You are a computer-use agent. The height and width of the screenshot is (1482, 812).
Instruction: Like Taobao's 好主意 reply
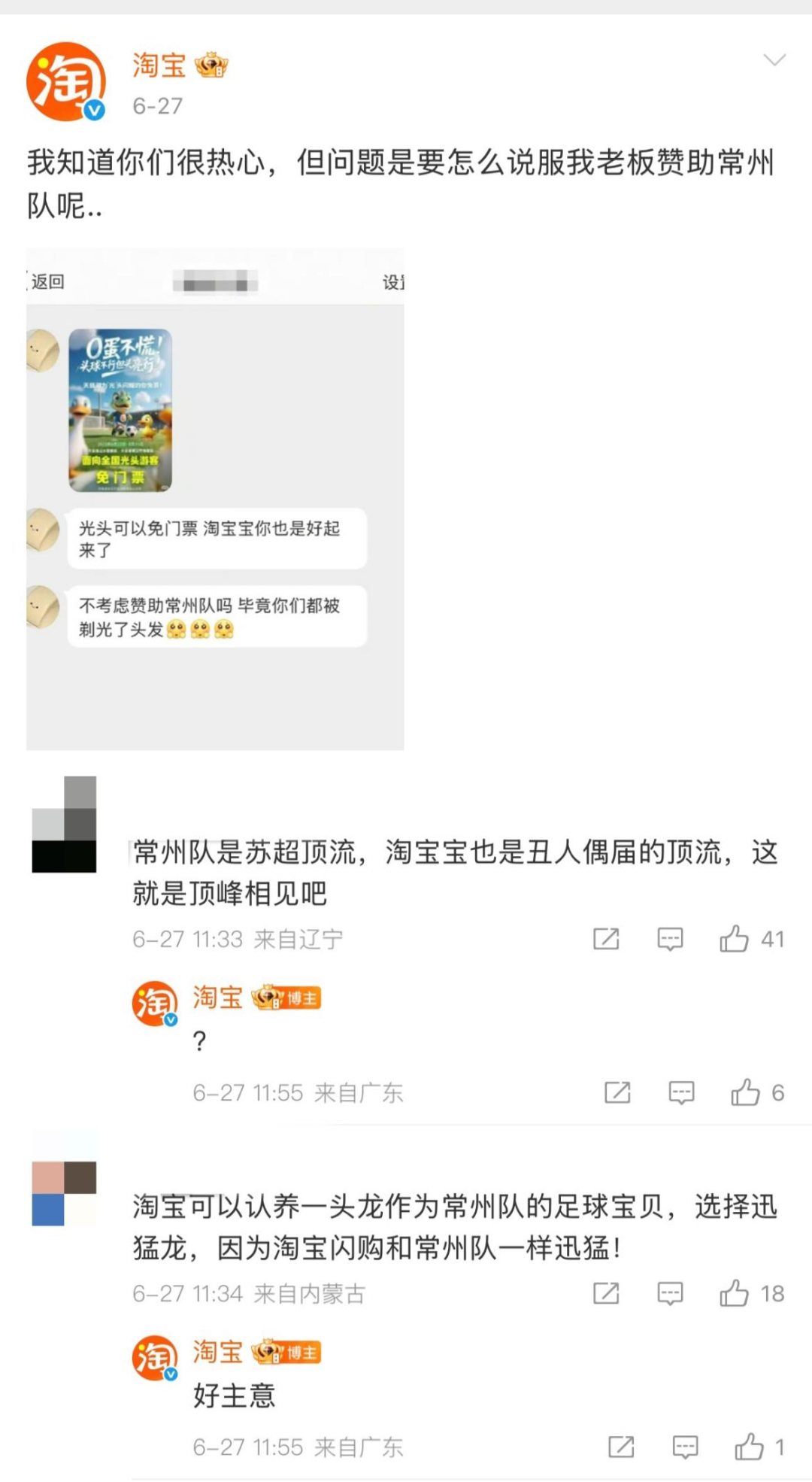749,1447
